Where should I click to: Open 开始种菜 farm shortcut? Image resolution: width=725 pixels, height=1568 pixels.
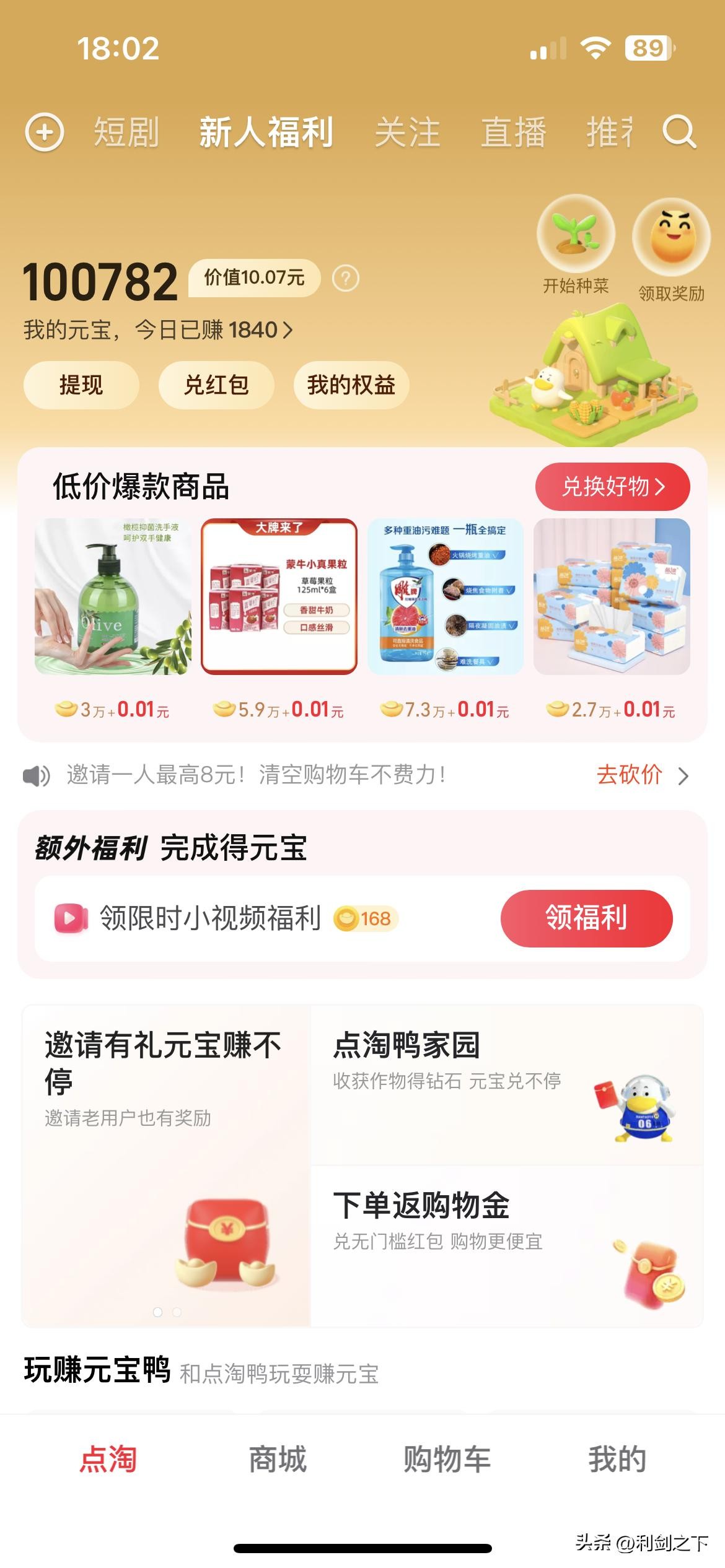576,243
